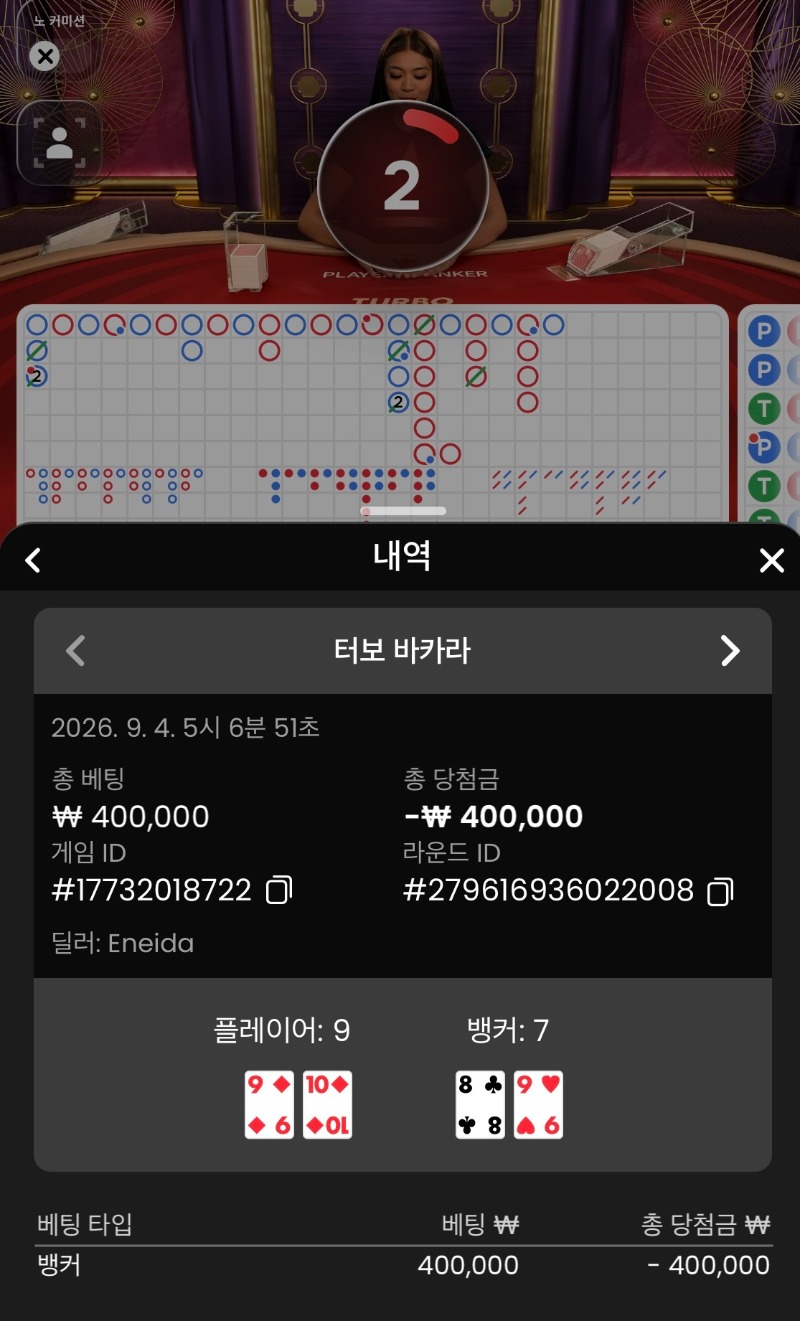Show the previous game round

(75, 651)
